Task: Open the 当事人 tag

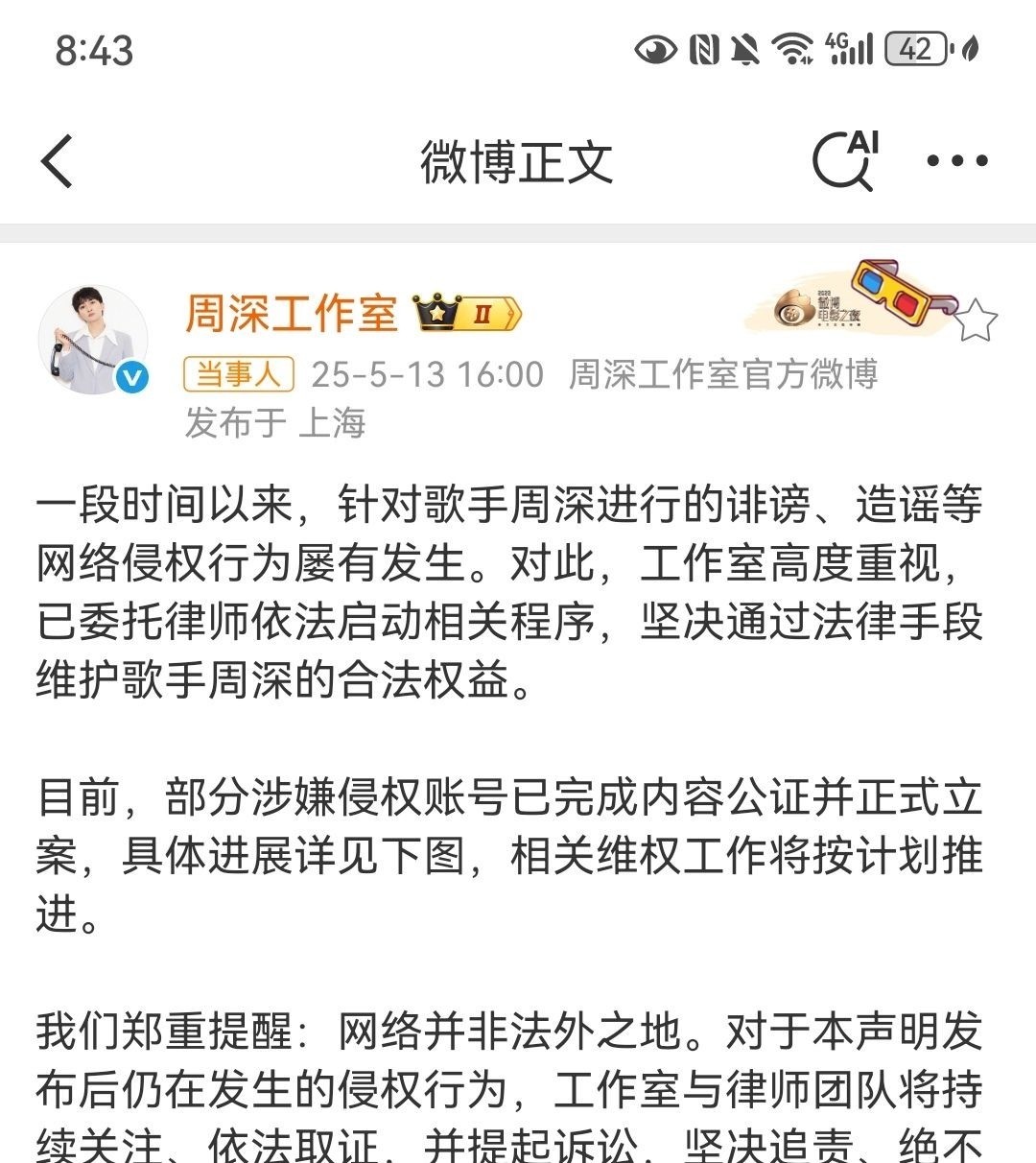Action: pyautogui.click(x=238, y=374)
